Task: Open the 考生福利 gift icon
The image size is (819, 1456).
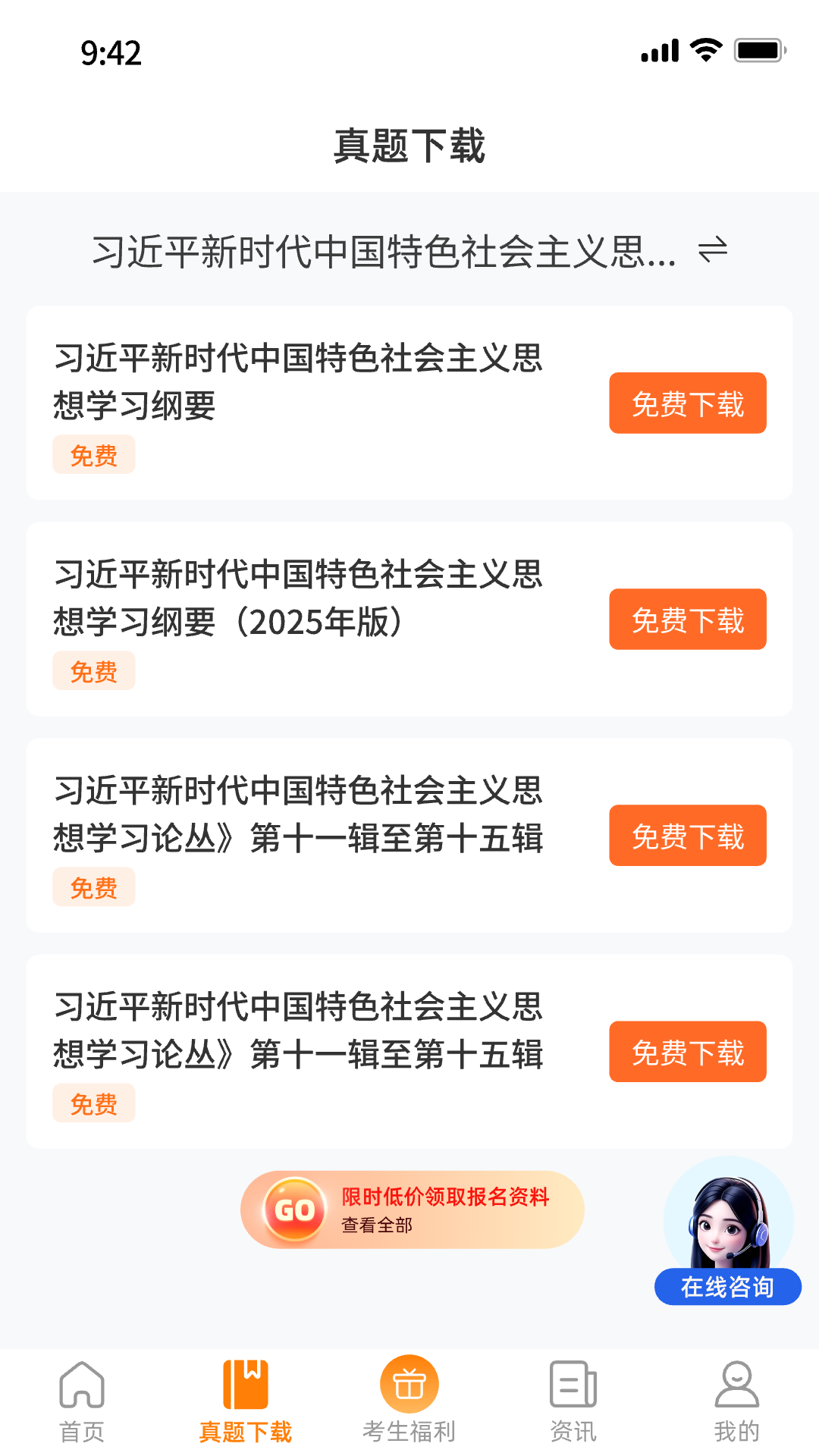Action: coord(409,1383)
